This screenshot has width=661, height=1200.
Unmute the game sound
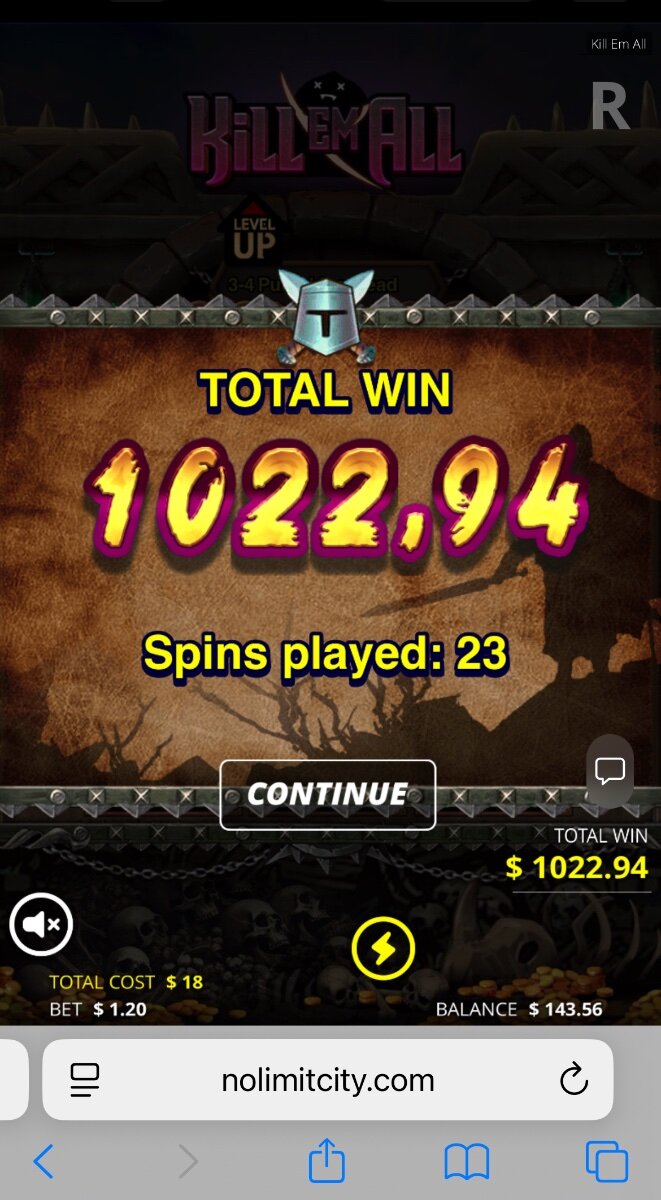(x=41, y=925)
